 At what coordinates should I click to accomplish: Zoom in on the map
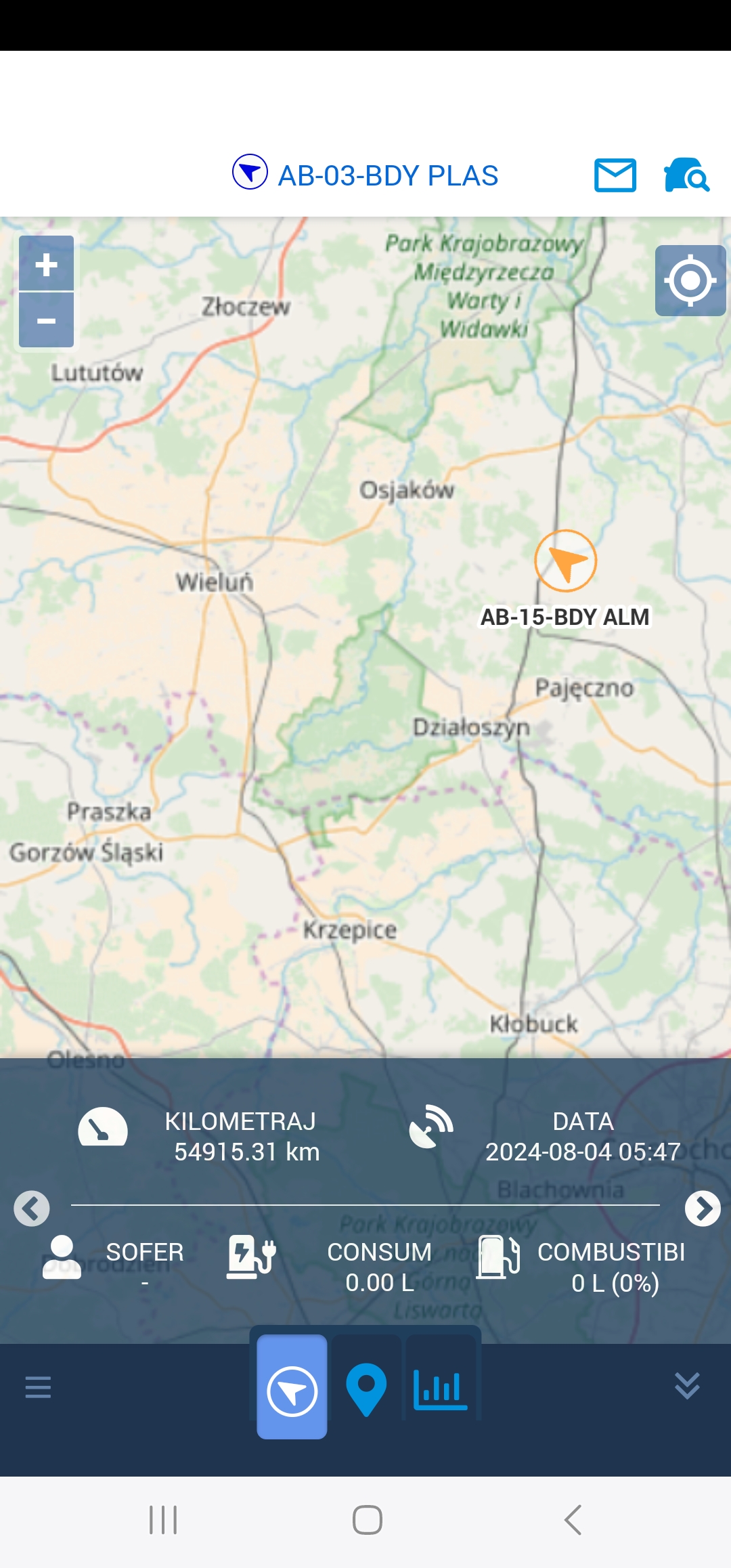pyautogui.click(x=46, y=264)
